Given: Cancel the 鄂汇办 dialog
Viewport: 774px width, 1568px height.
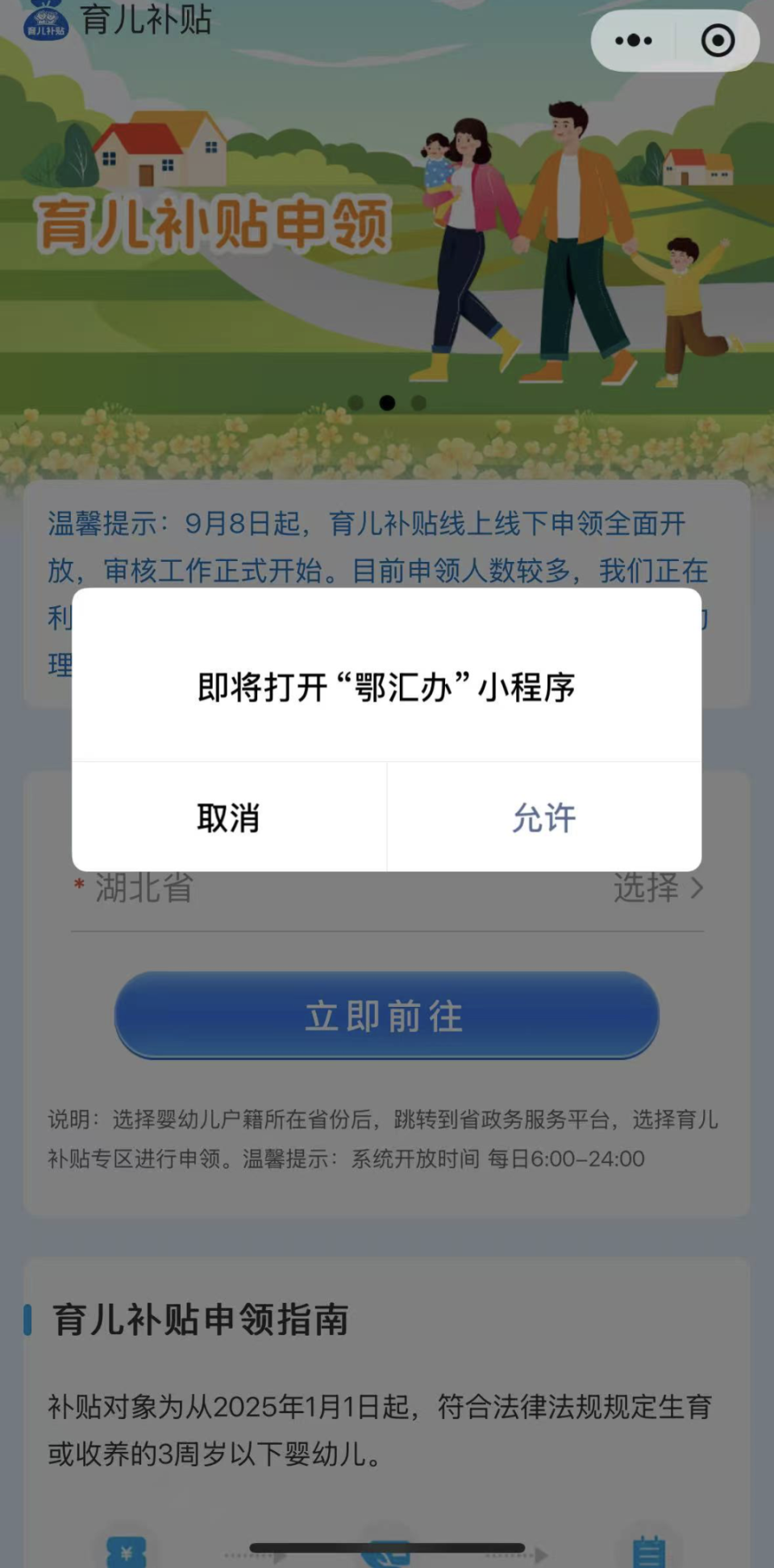Looking at the screenshot, I should tap(229, 817).
